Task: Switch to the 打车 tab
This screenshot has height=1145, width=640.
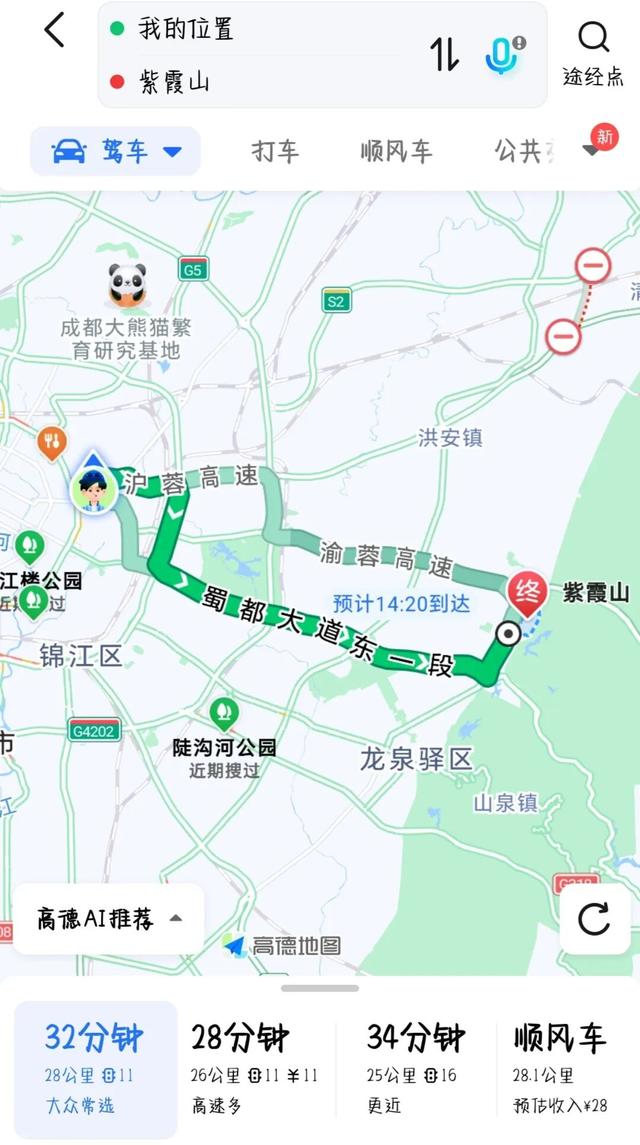Action: tap(275, 151)
